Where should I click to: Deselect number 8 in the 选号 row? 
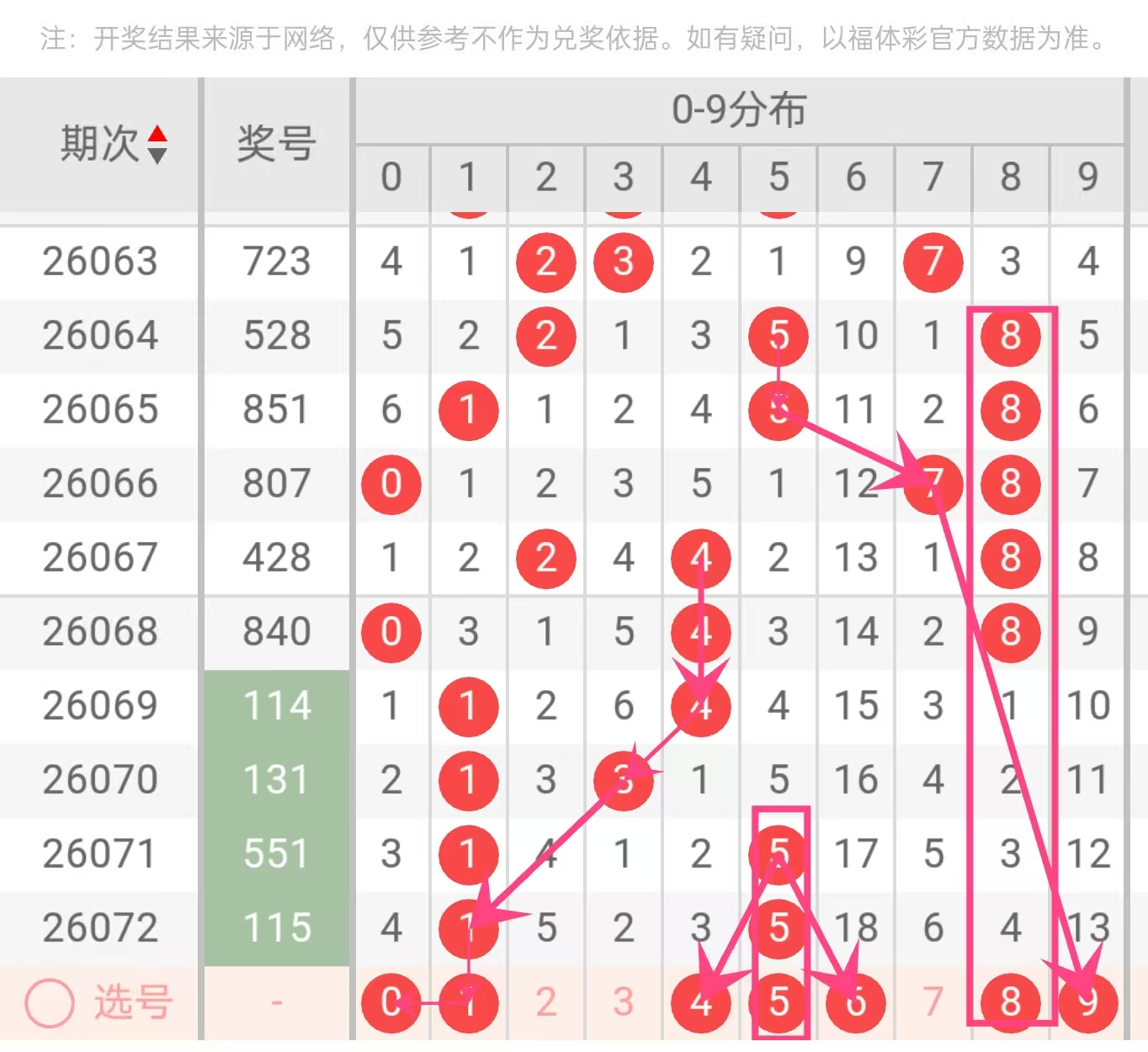[1011, 1002]
